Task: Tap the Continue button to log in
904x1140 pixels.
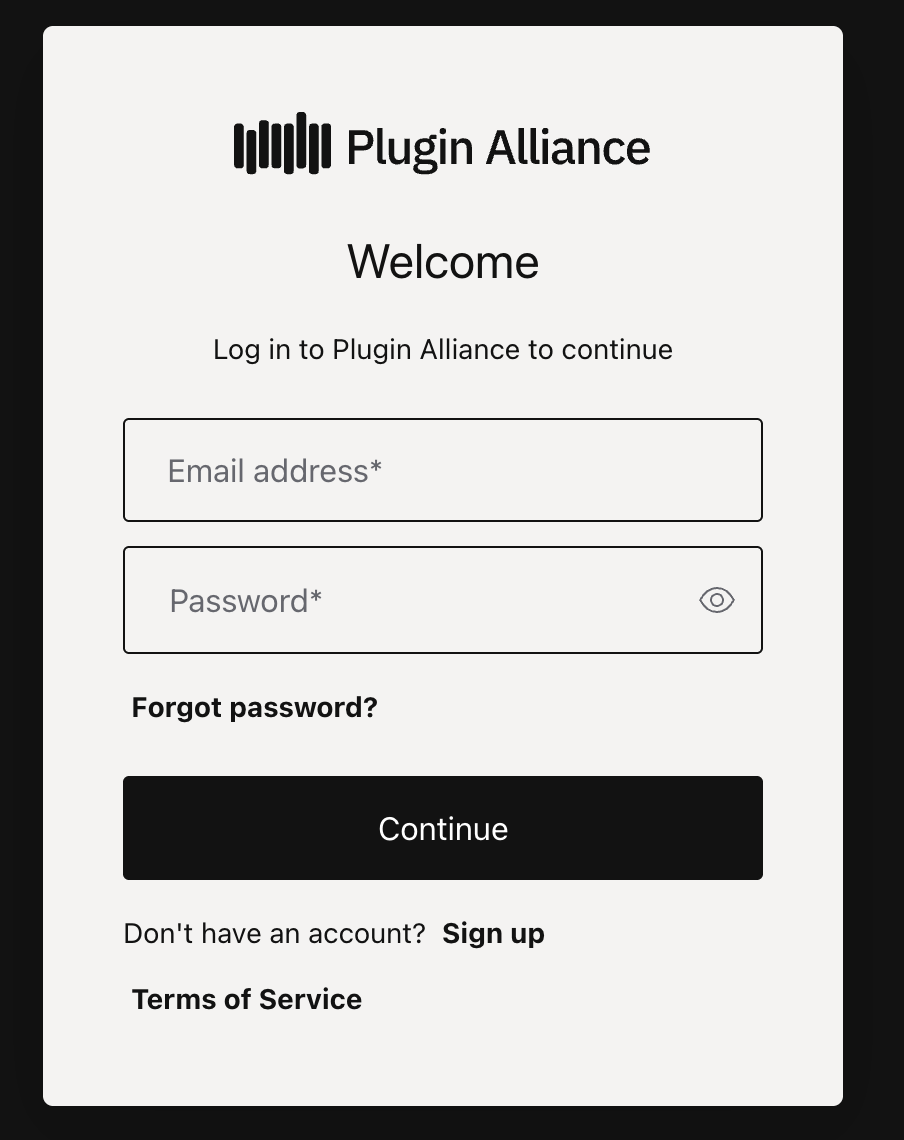Action: point(442,828)
